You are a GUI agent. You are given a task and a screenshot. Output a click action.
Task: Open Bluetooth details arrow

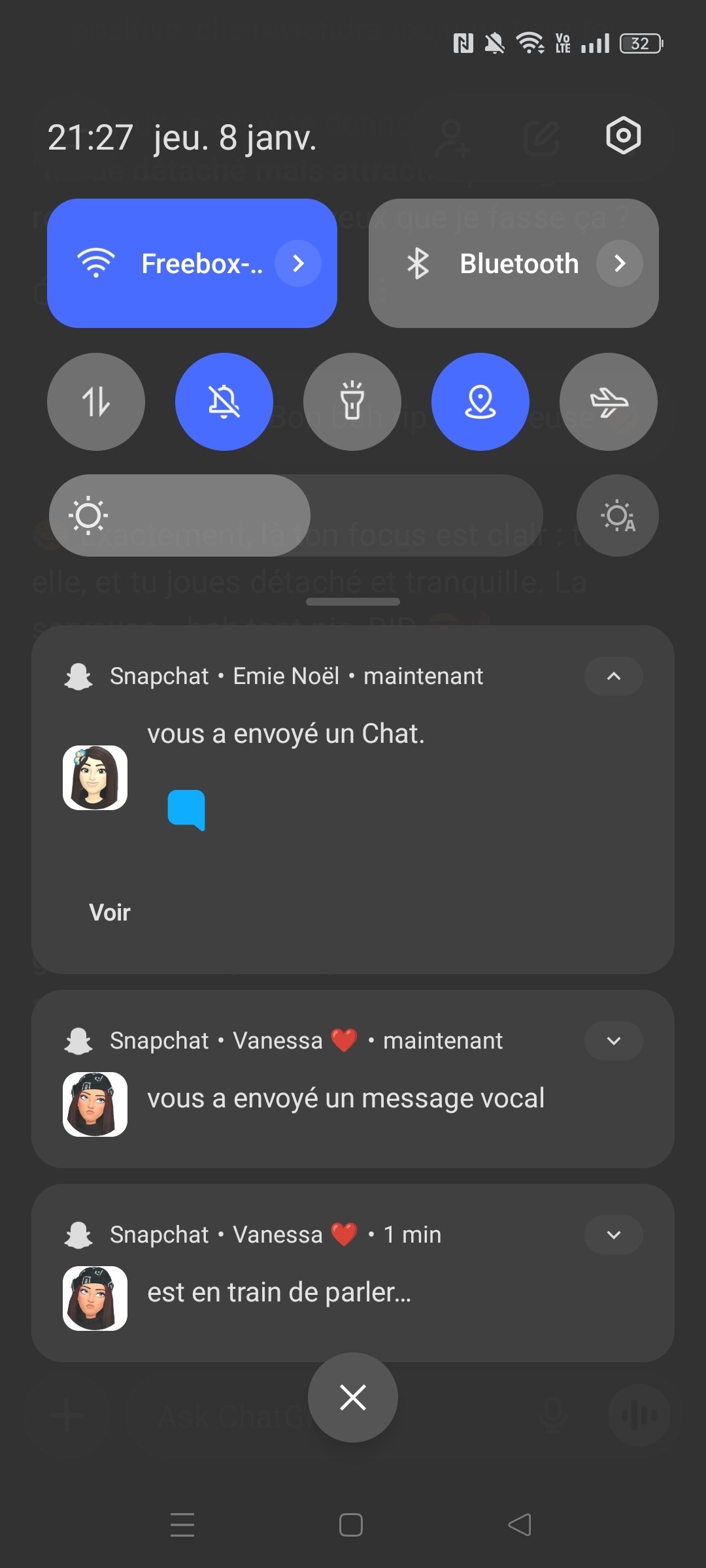(x=620, y=263)
